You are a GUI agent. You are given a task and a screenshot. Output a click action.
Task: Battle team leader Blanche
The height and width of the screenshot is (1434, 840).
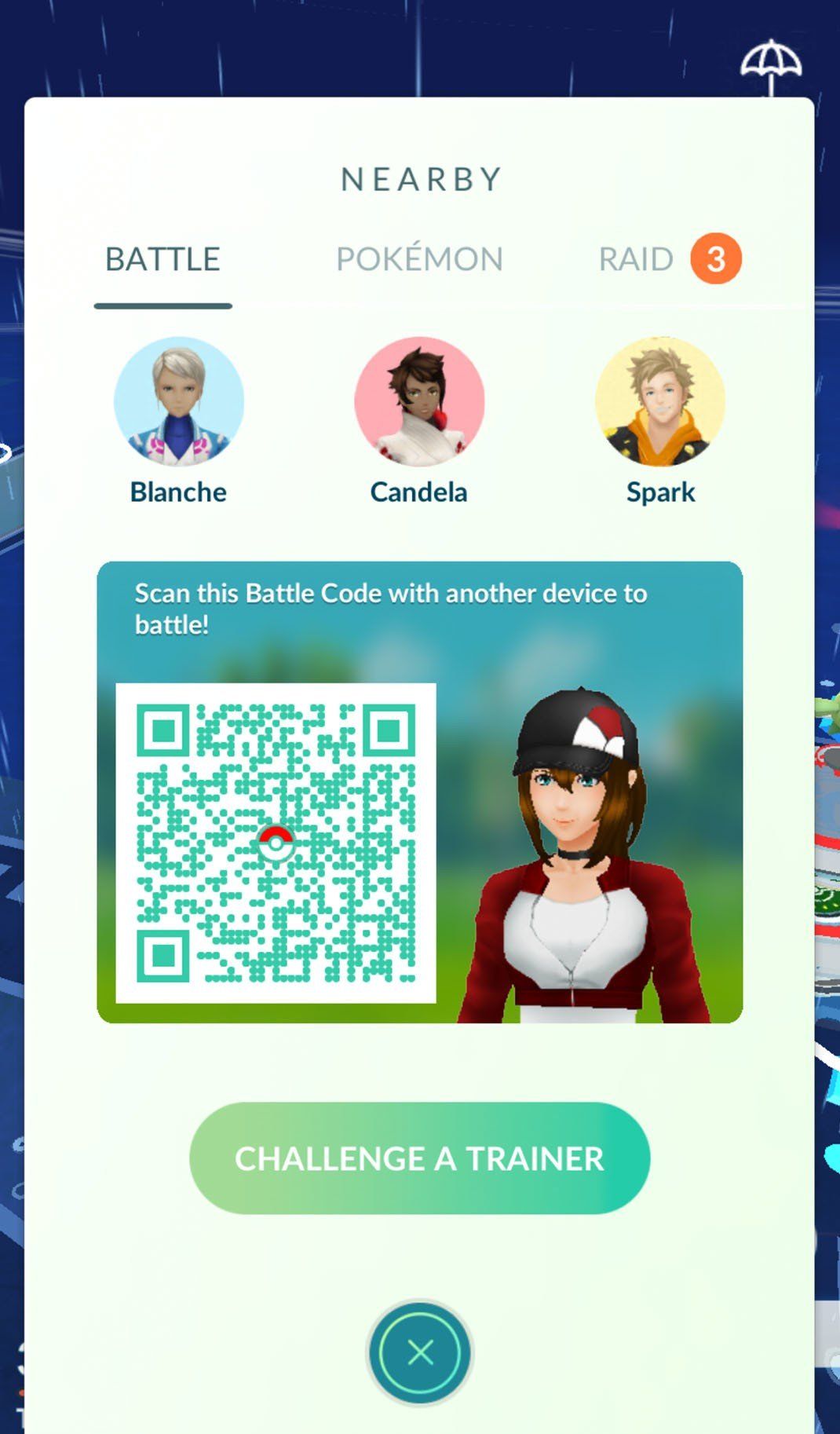pos(179,402)
